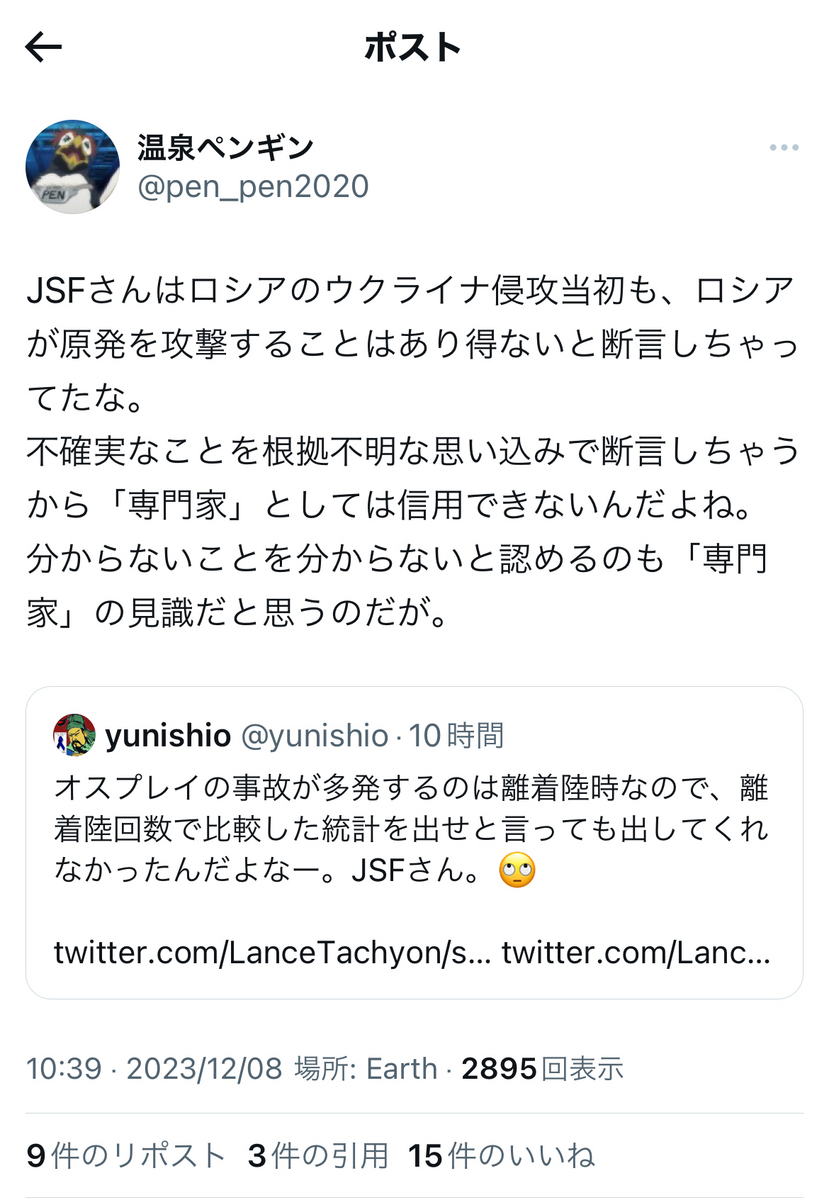Show the 15件のいいね likes list
The height and width of the screenshot is (1200, 829).
pos(501,1156)
